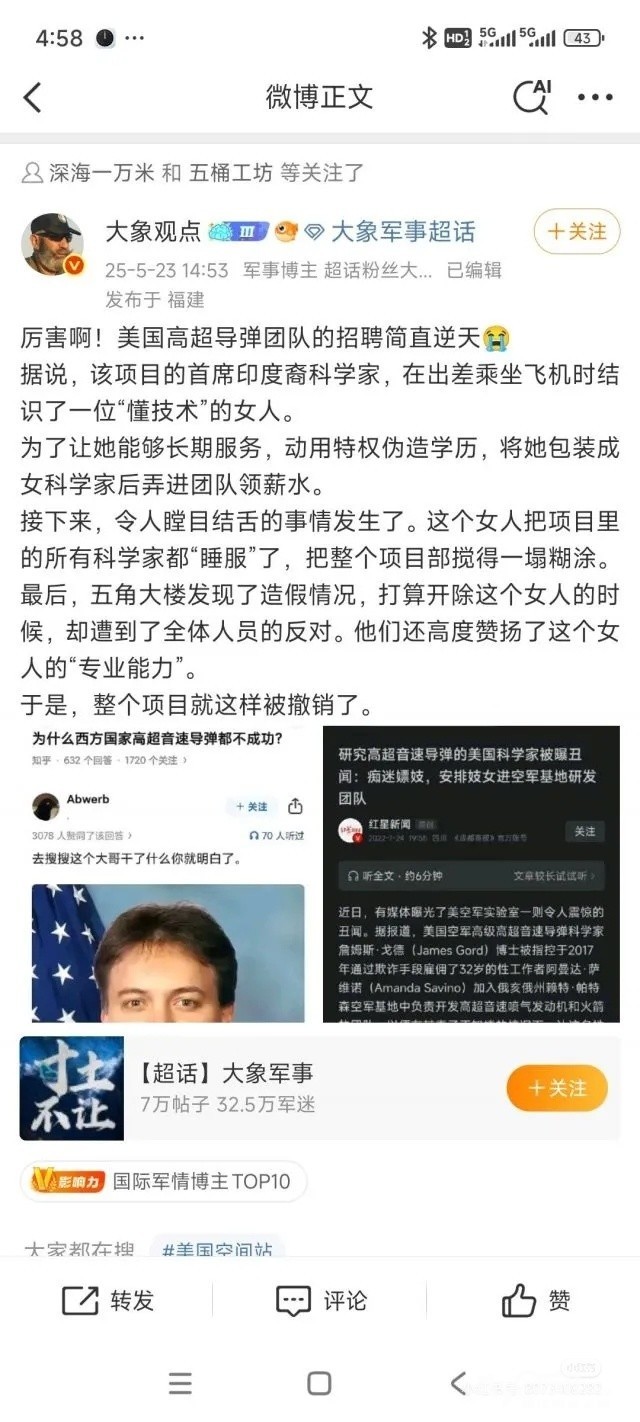Repost this post with 转发
Viewport: 640px width, 1422px height.
[x=108, y=1301]
